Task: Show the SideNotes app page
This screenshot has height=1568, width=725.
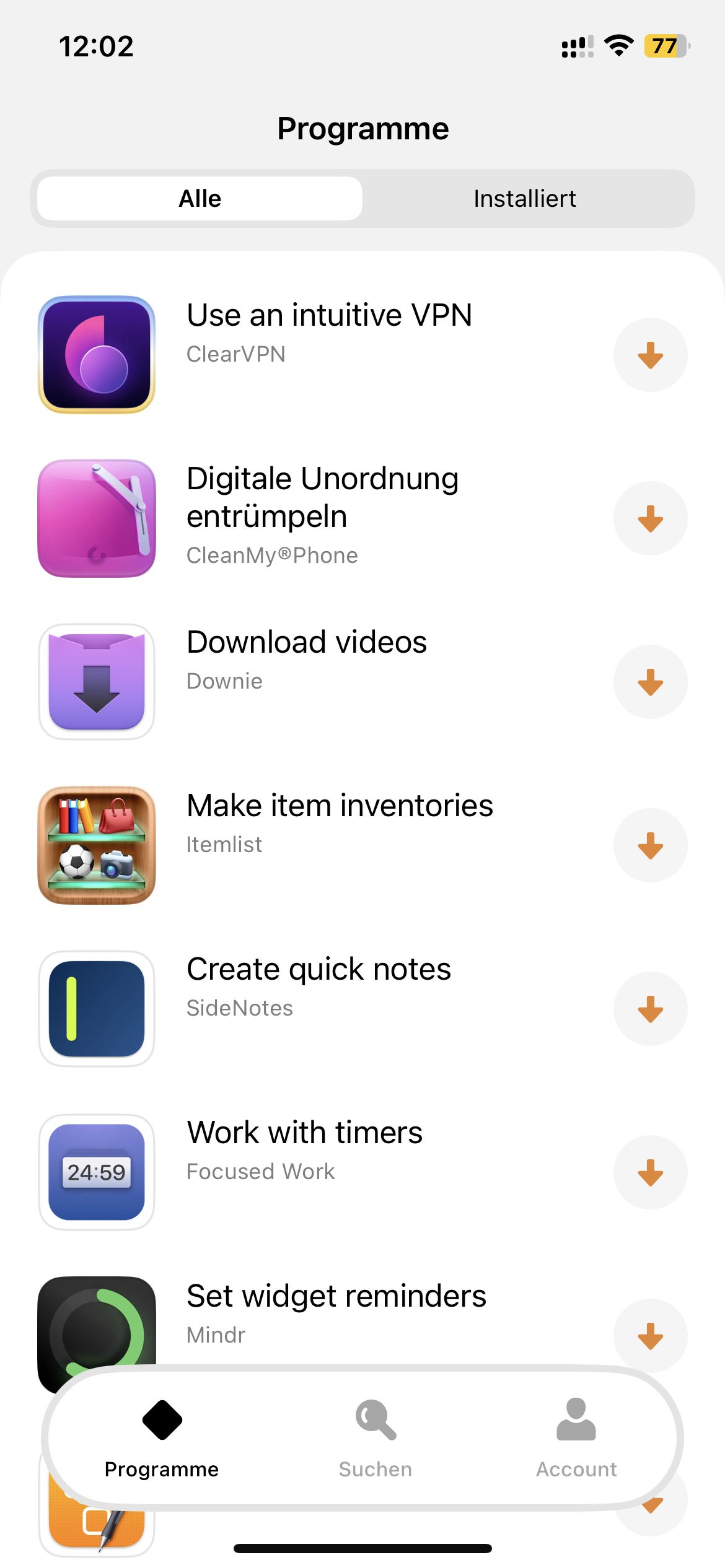Action: tap(319, 985)
